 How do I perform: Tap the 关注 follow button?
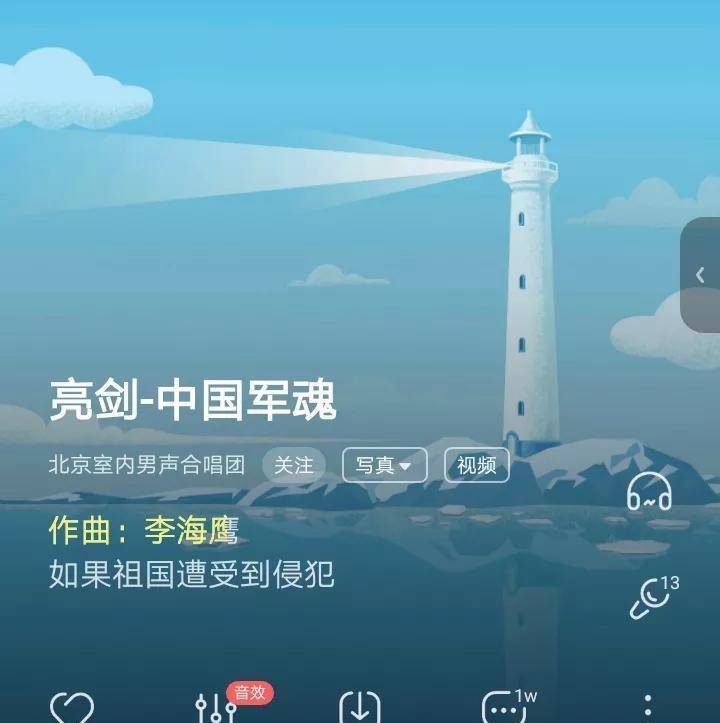pos(294,465)
